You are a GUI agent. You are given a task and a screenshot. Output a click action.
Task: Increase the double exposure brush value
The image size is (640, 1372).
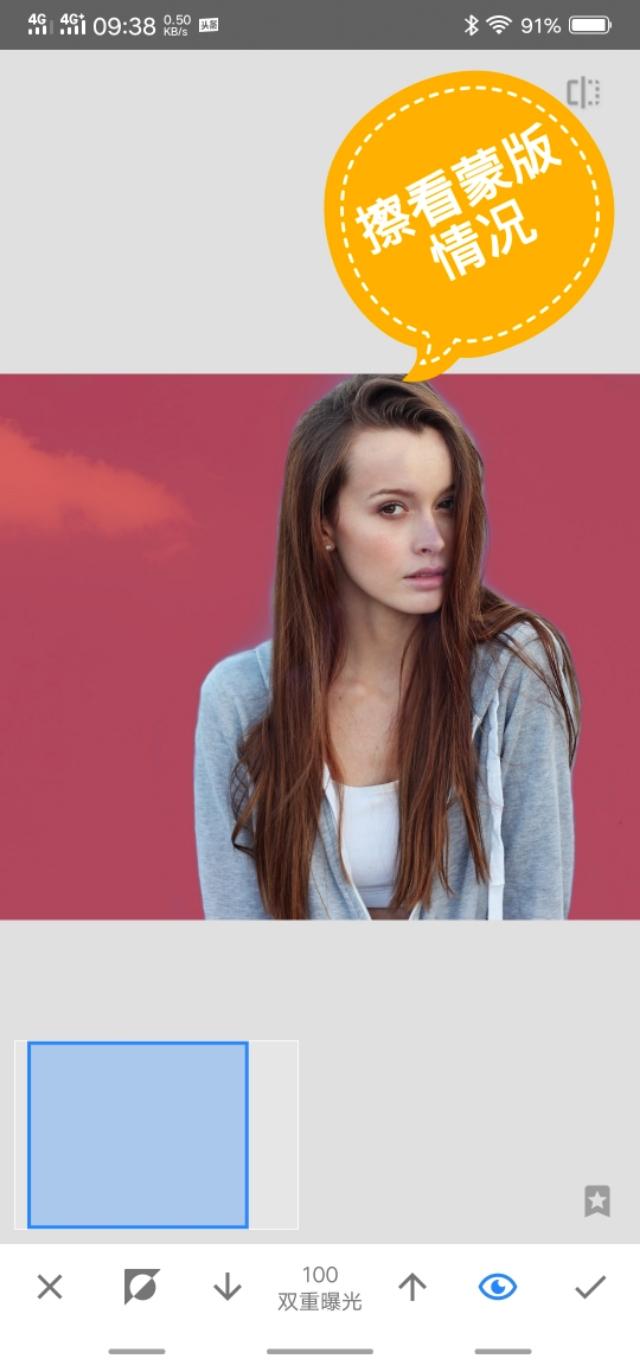[412, 1287]
